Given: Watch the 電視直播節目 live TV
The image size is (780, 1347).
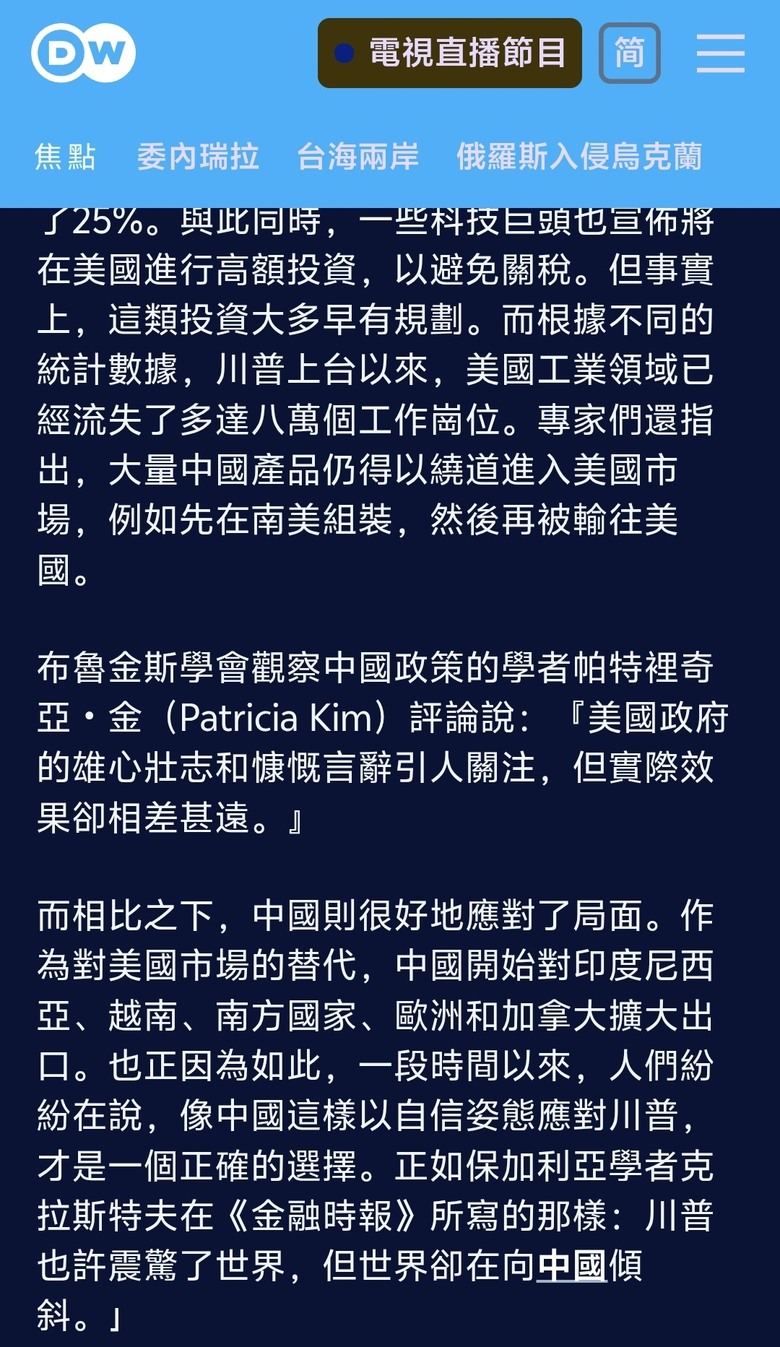Looking at the screenshot, I should click(x=450, y=53).
